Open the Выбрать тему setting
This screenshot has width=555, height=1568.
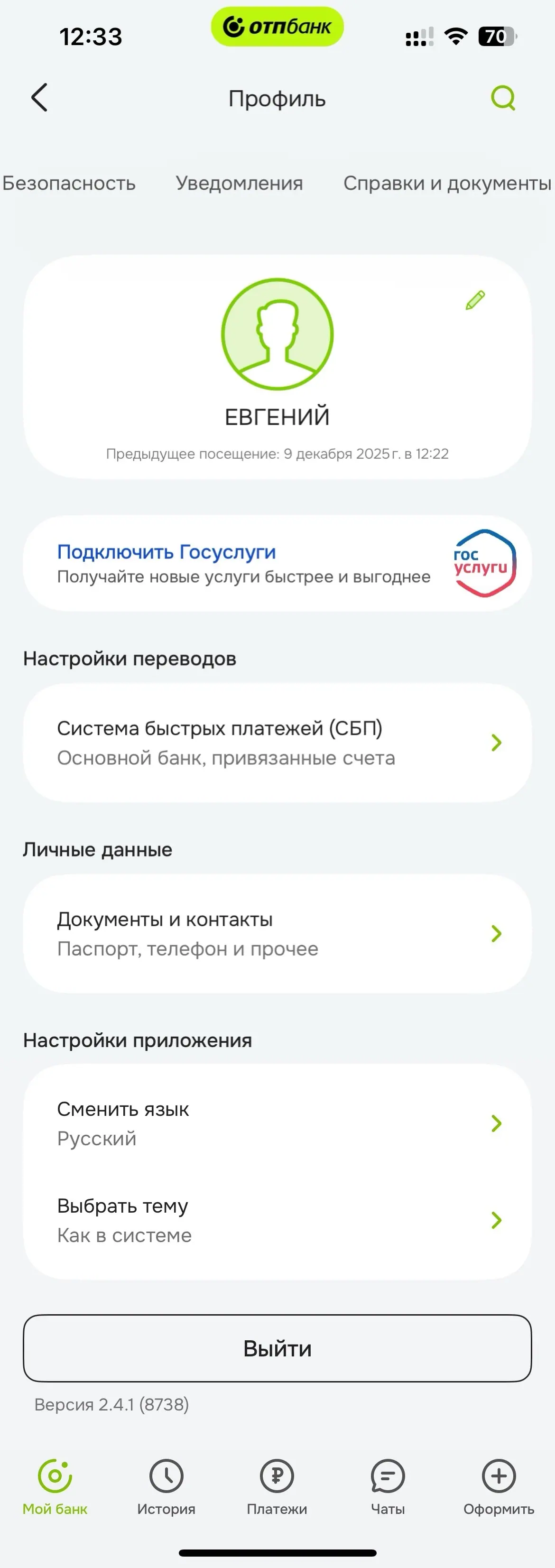point(277,1220)
